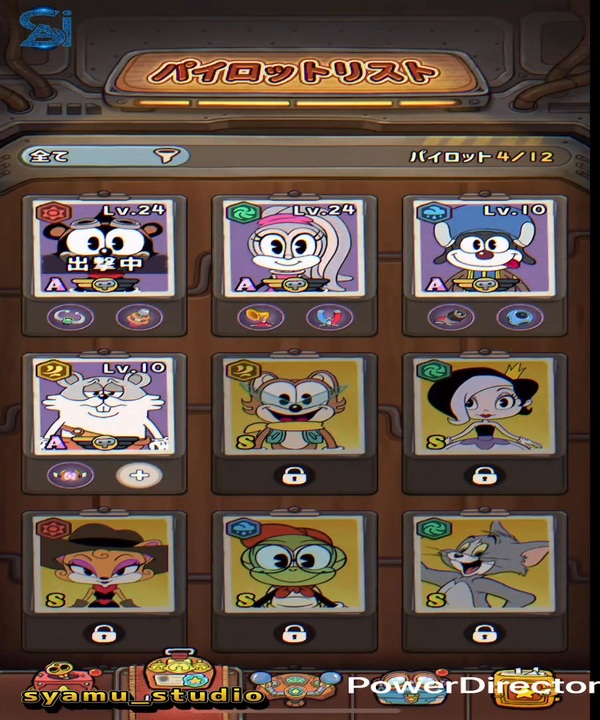
Task: Tap the purple skill icon under the white rabbit
Action: (72, 475)
